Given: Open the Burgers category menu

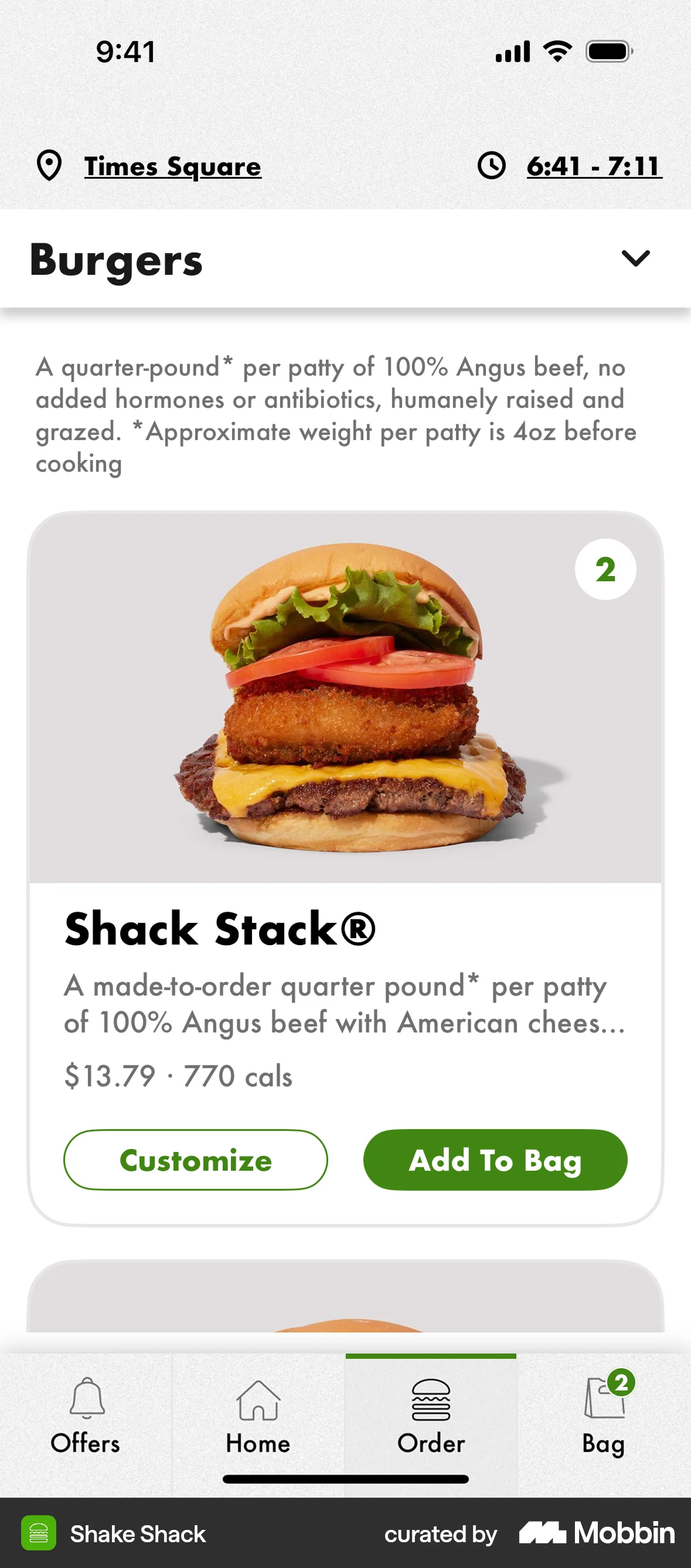Looking at the screenshot, I should pos(115,262).
